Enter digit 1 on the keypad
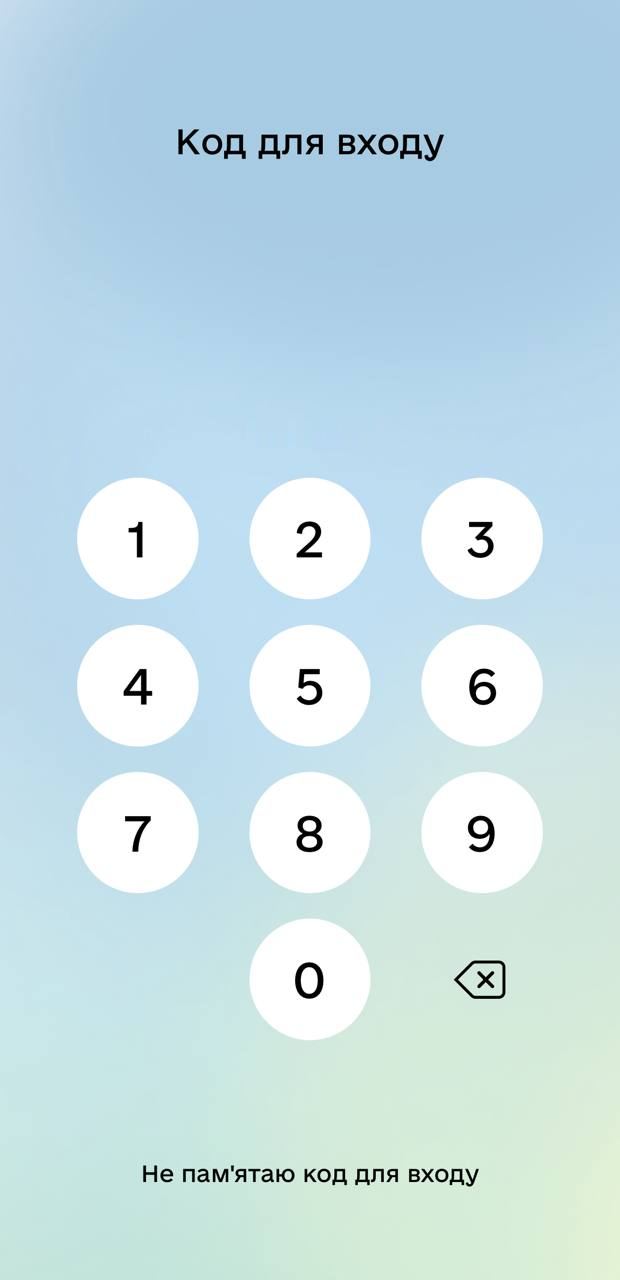Screen dimensions: 620x1280 138,539
